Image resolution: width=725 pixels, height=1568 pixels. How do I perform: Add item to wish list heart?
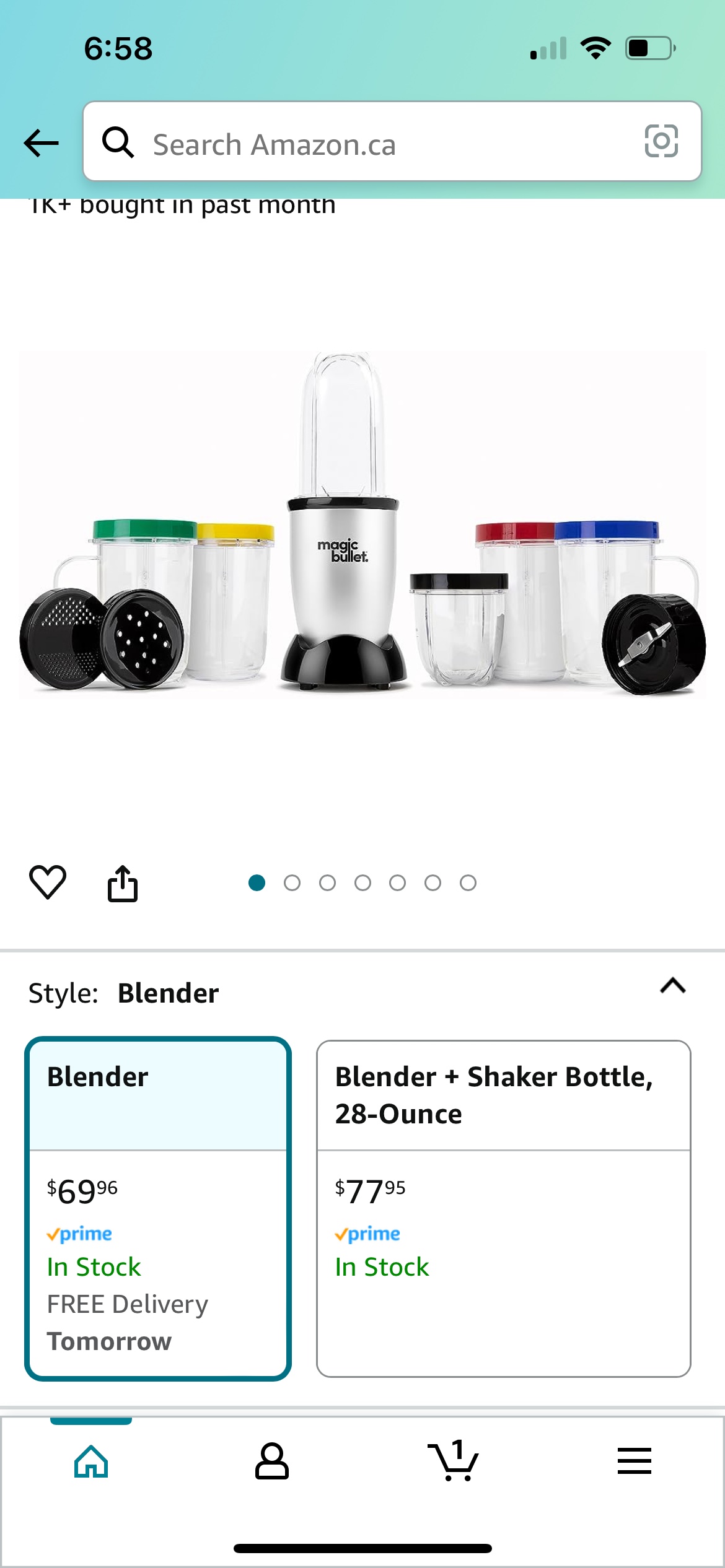pos(48,882)
